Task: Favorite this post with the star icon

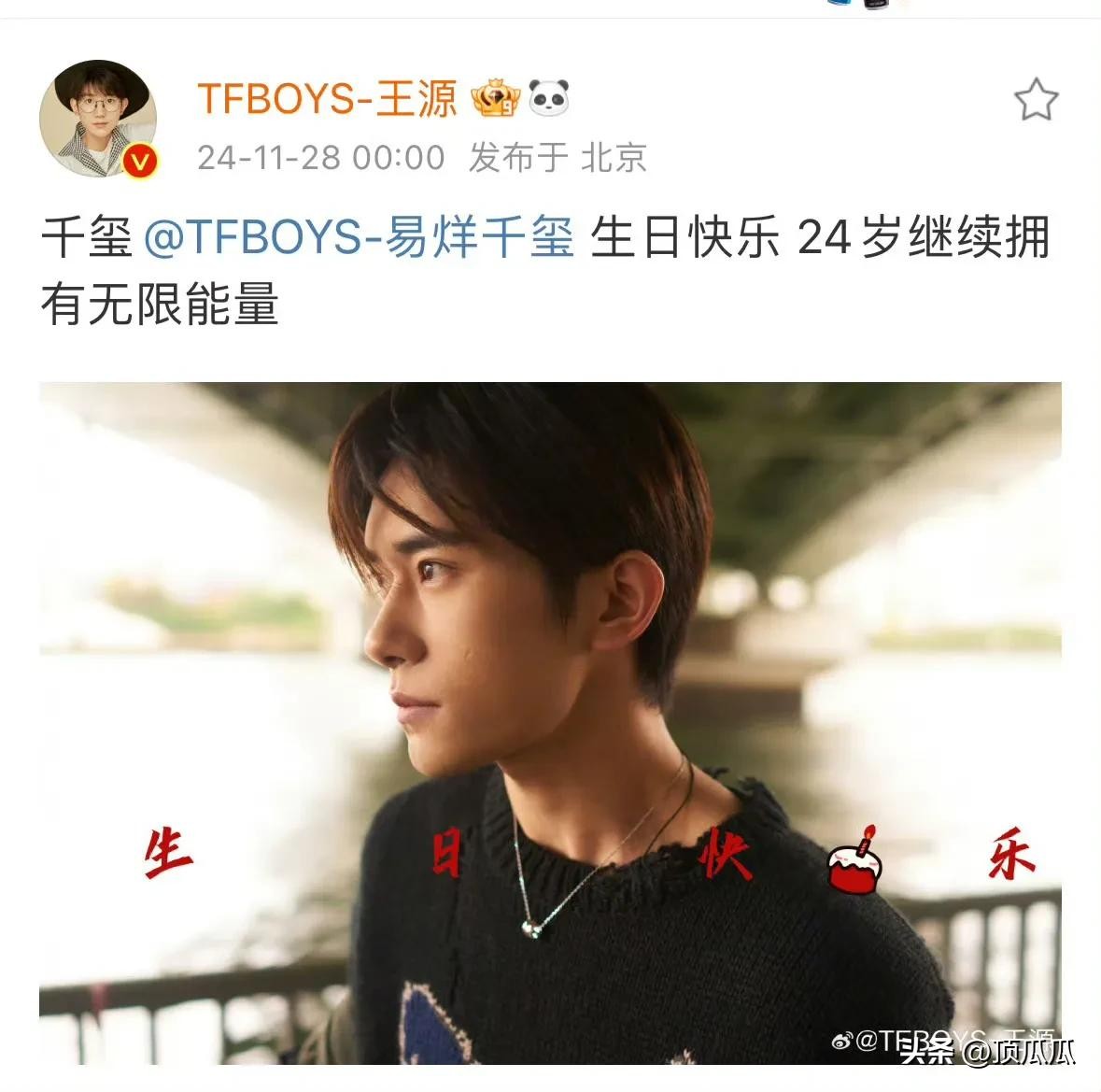Action: coord(1036,100)
